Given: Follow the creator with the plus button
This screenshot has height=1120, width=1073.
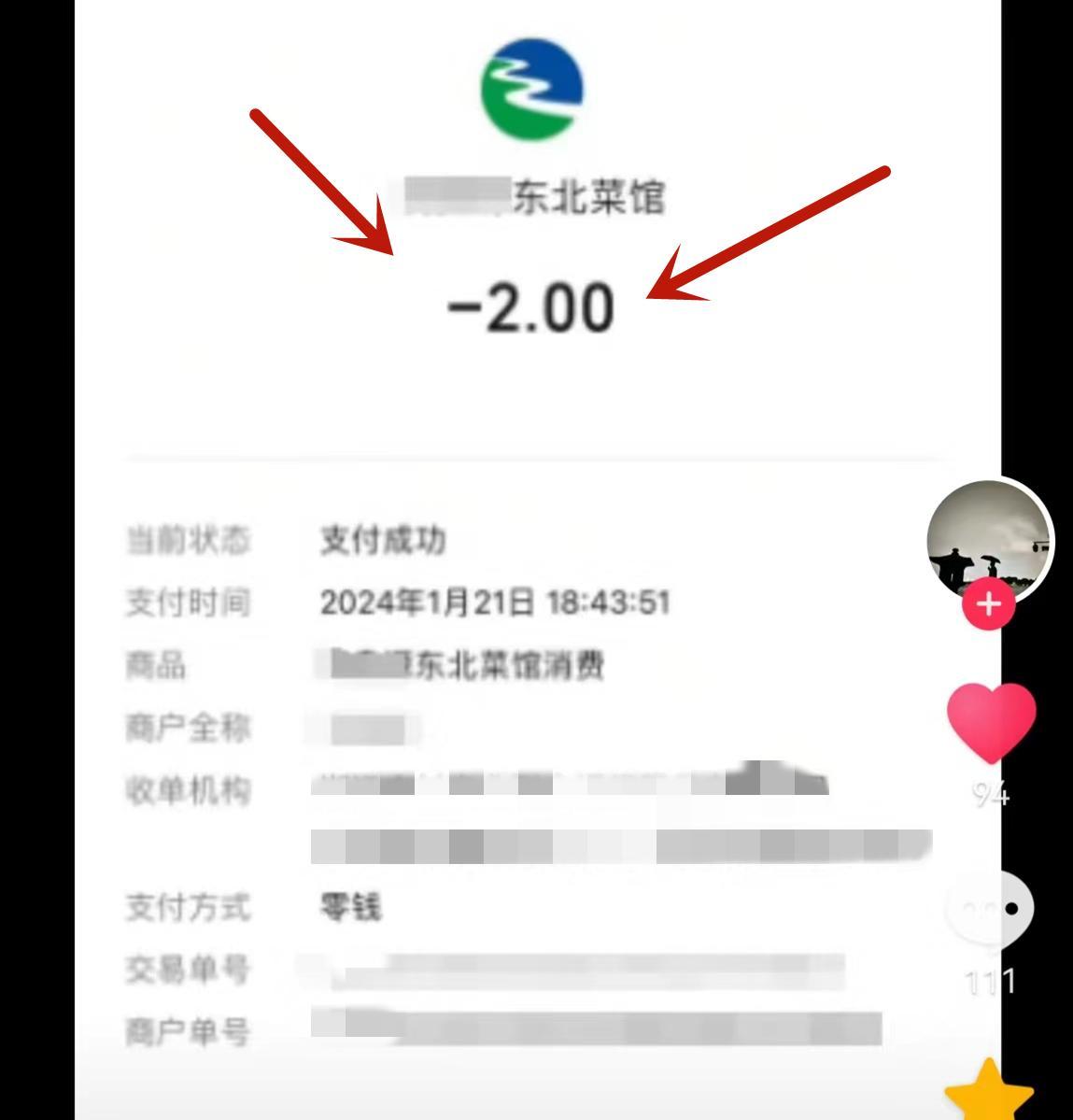Looking at the screenshot, I should click(988, 605).
